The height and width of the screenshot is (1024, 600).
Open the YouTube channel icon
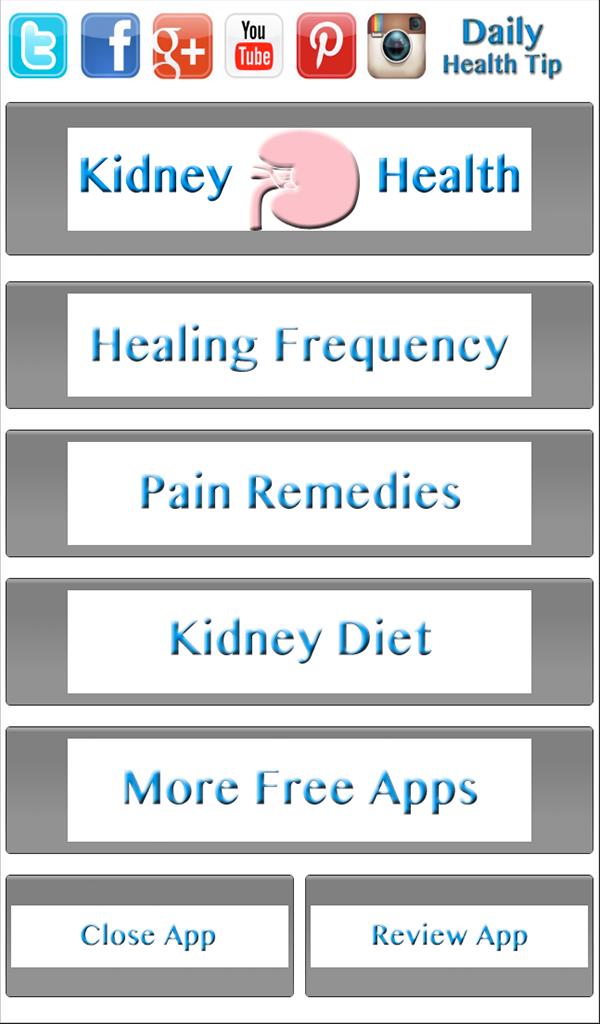pyautogui.click(x=254, y=46)
